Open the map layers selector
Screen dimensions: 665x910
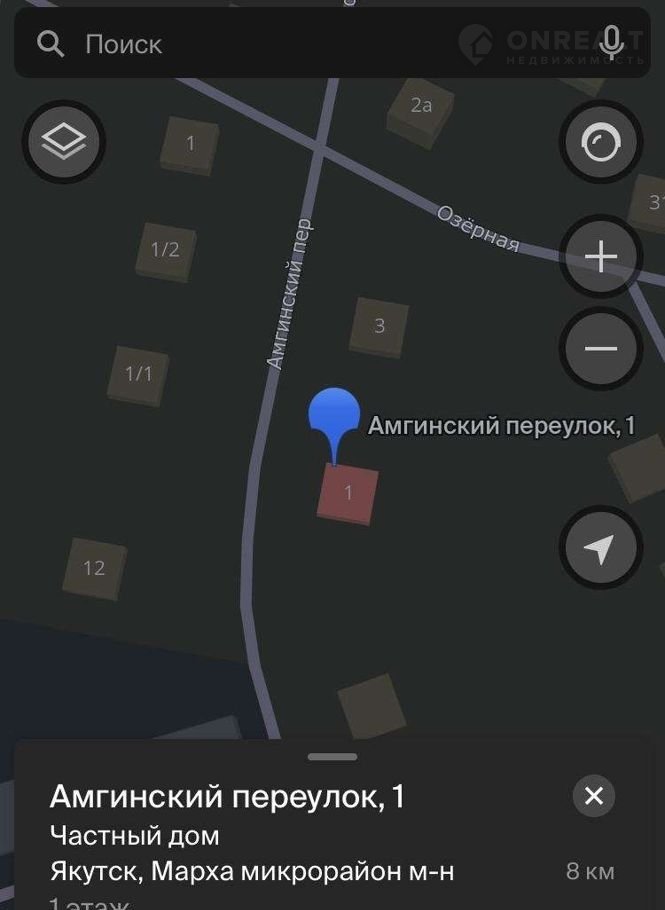[x=64, y=141]
